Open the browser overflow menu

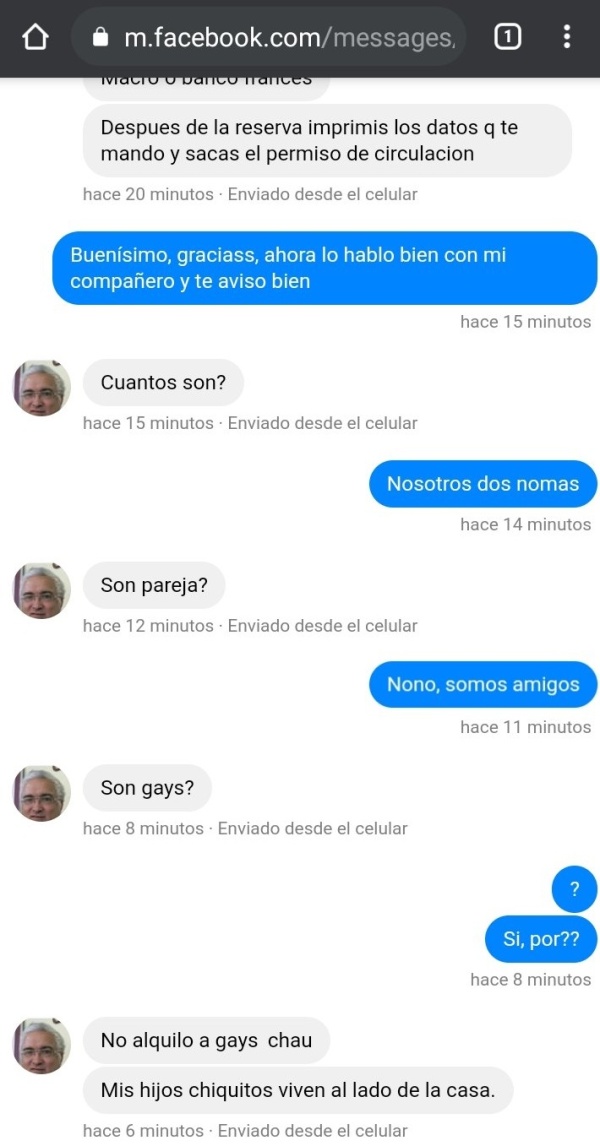[567, 38]
